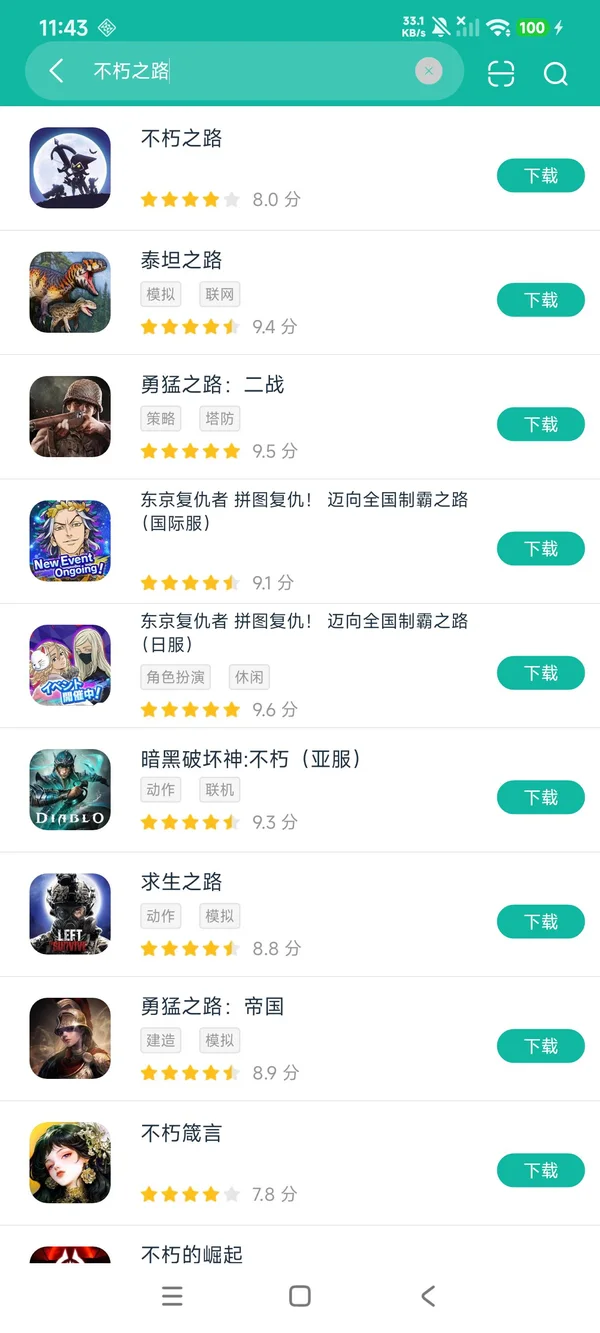Screen dimensions: 600x1333
Task: Download 勇猛之路：帝国
Action: (x=540, y=1046)
